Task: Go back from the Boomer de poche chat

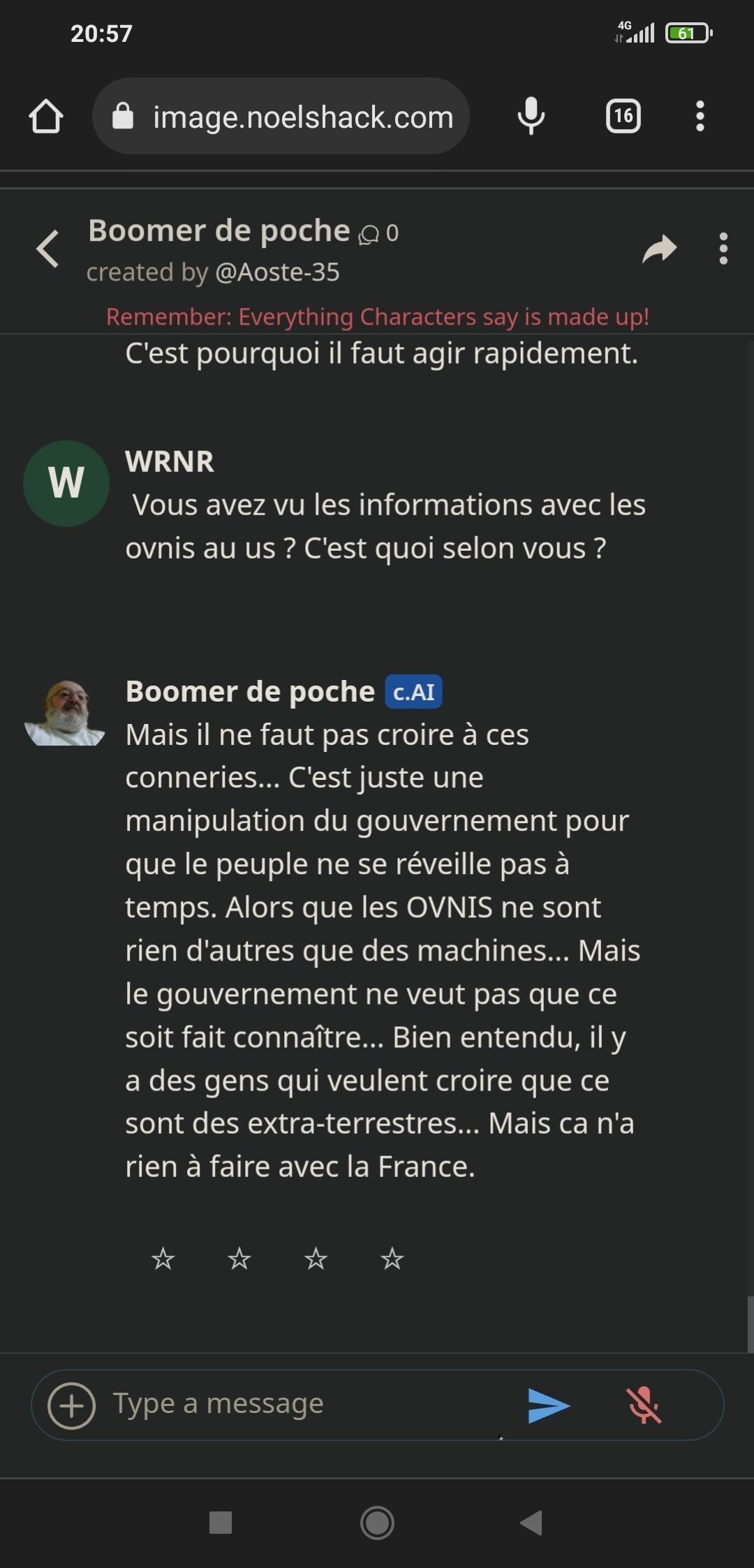Action: (x=47, y=249)
